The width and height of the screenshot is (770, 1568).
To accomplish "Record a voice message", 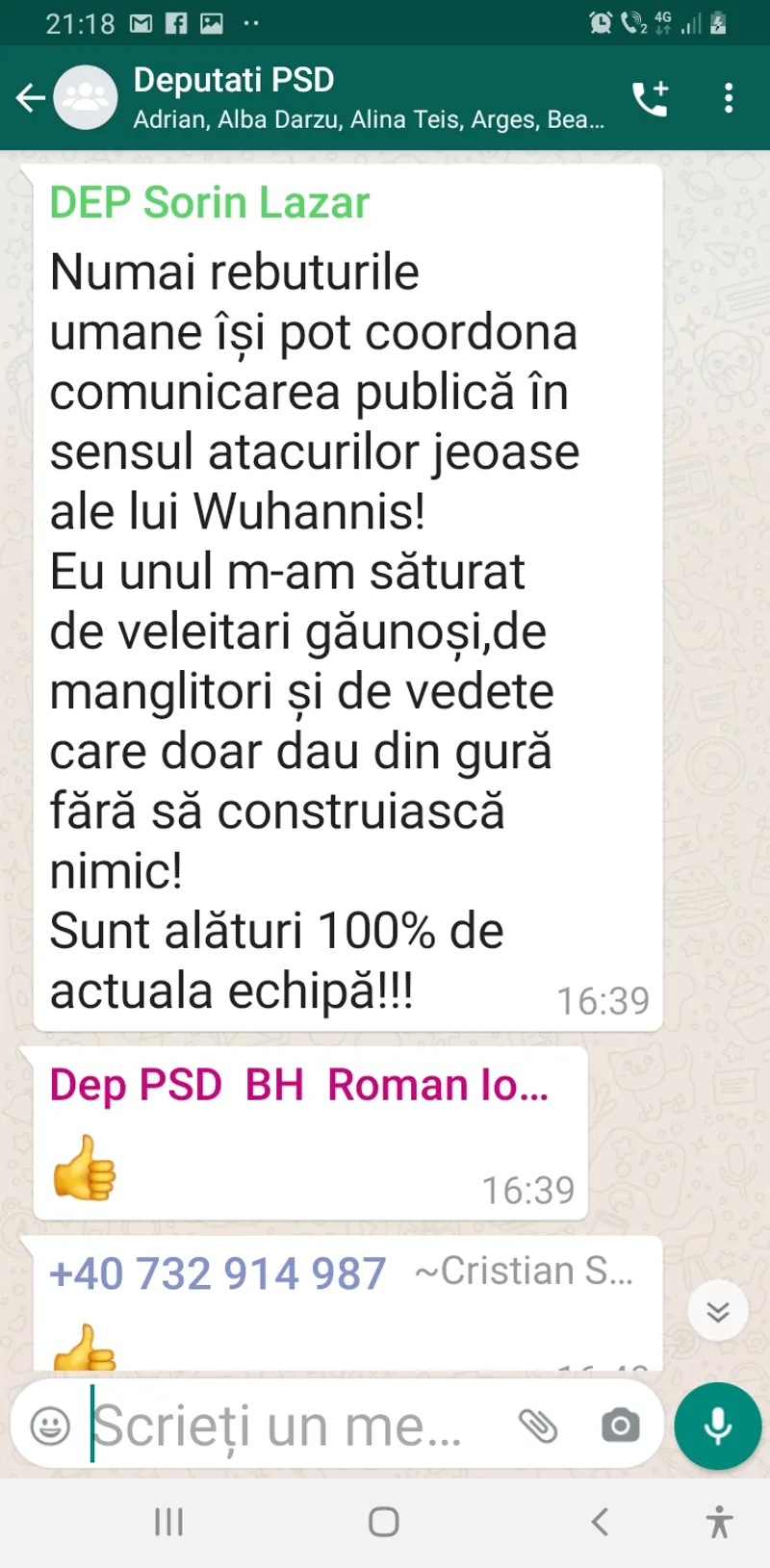I will [x=718, y=1426].
